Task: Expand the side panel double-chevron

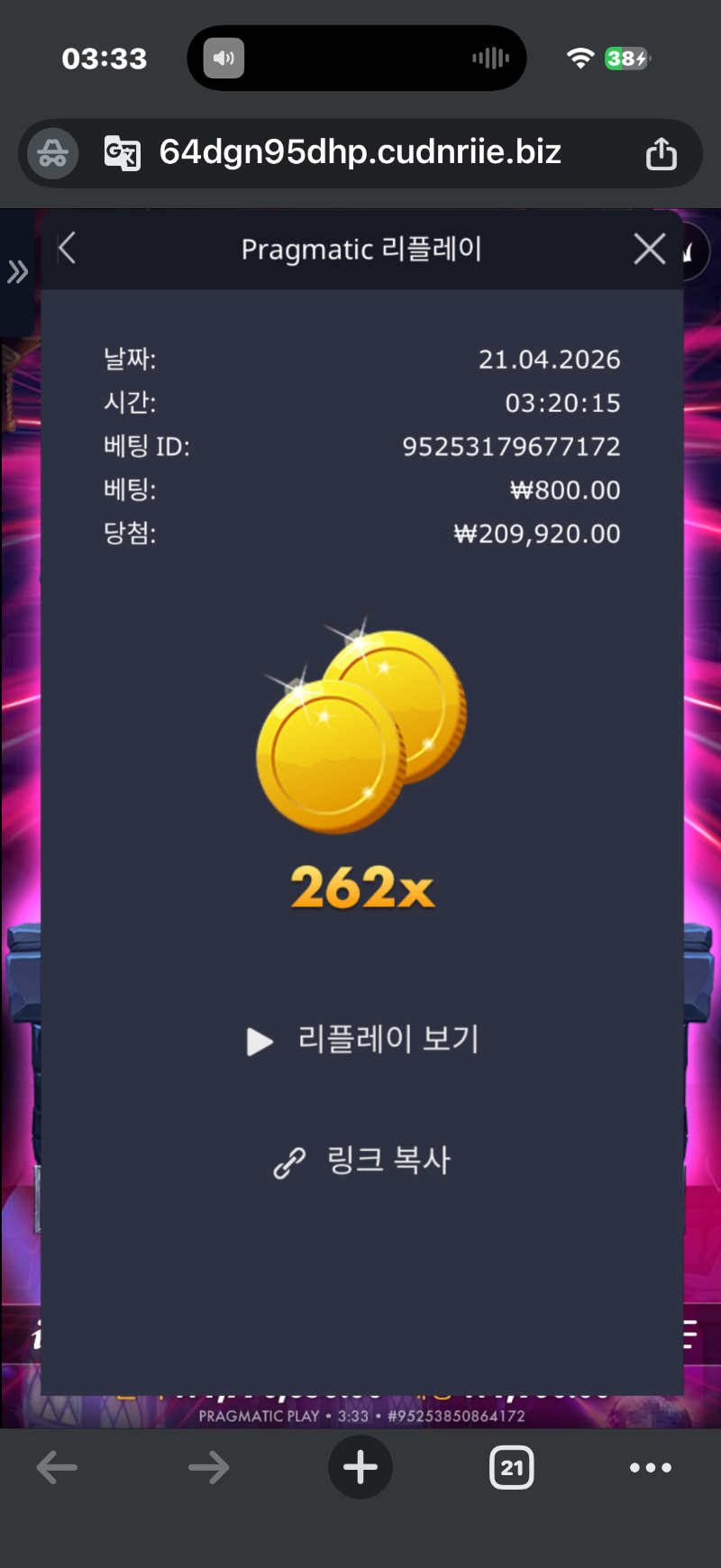Action: 17,271
